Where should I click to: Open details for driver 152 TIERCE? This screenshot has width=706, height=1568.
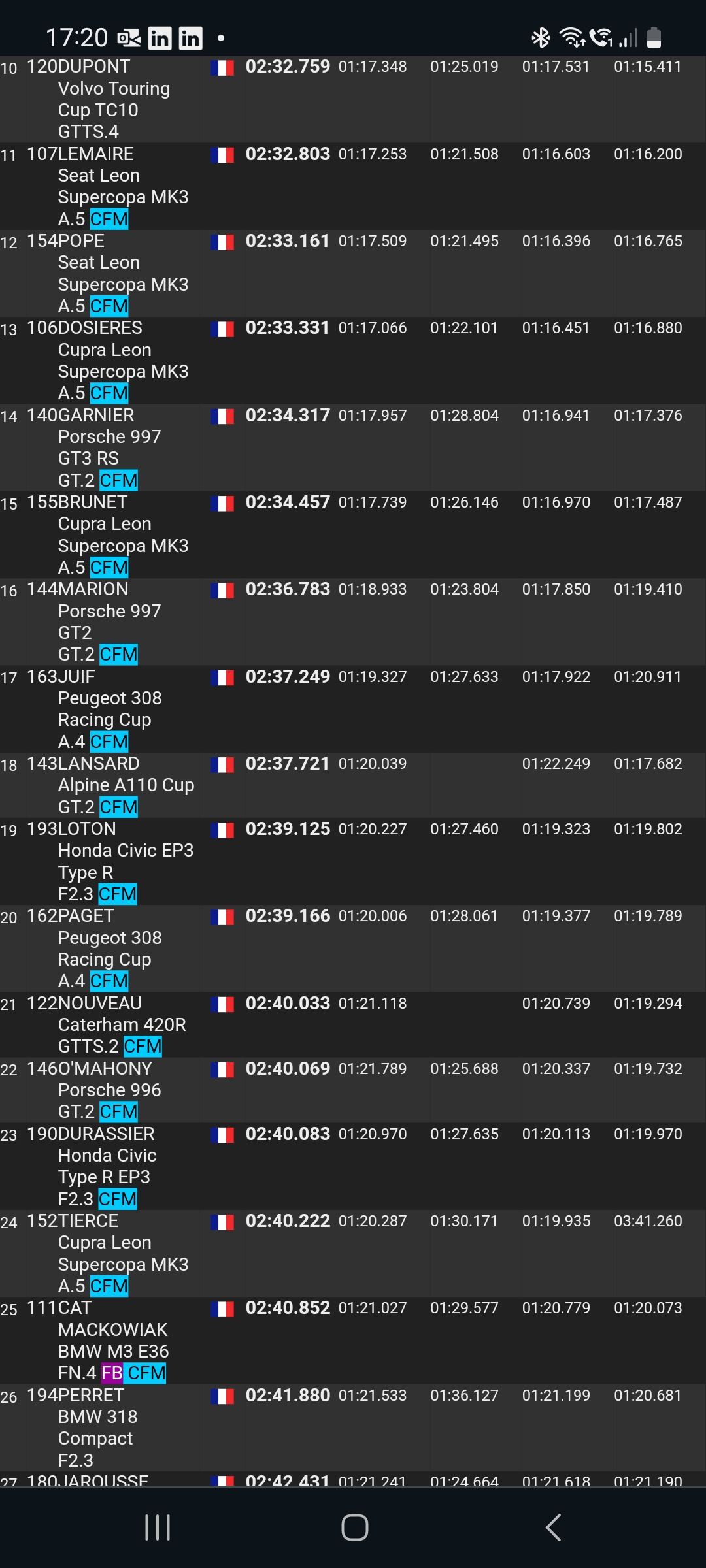point(73,1221)
